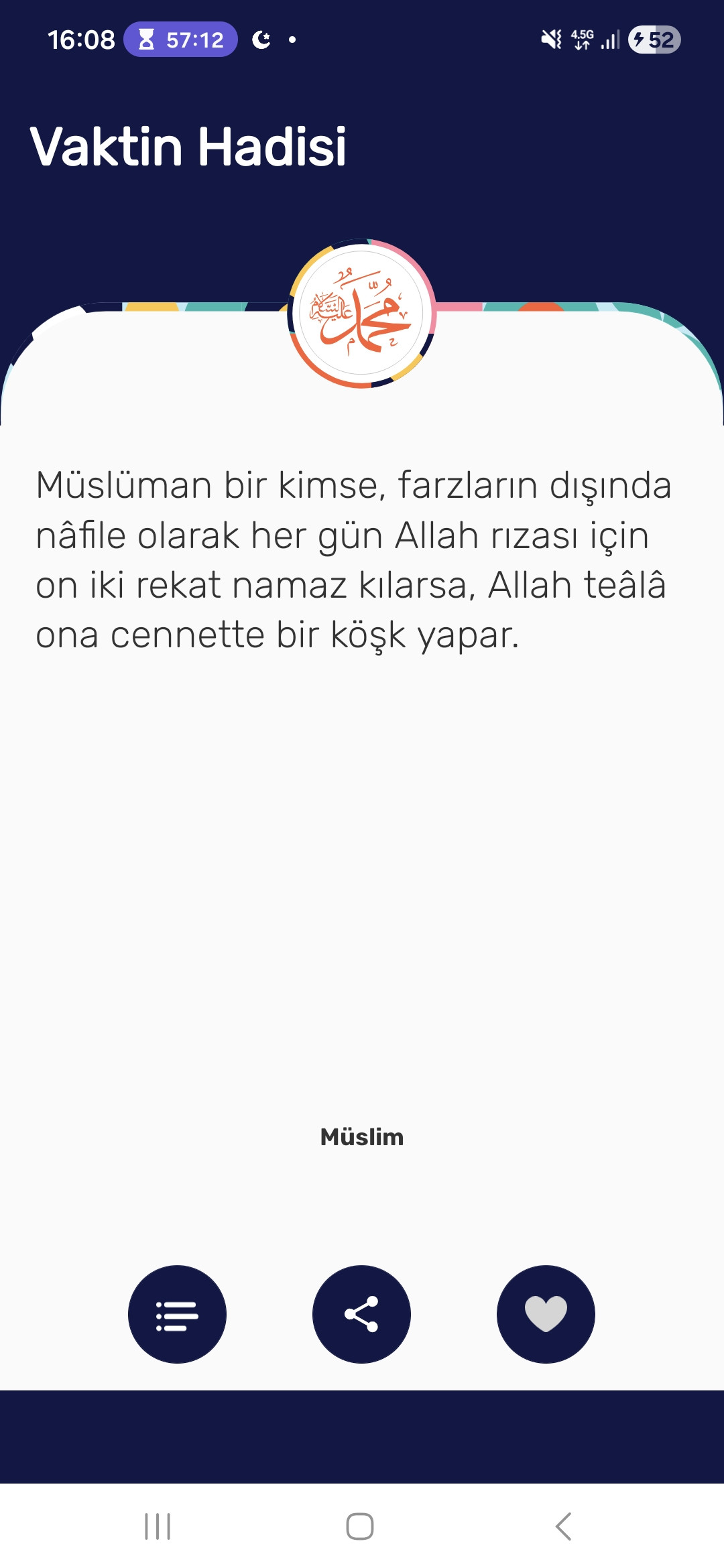Tap the 4.5G network indicator
The image size is (724, 1568).
point(581,40)
